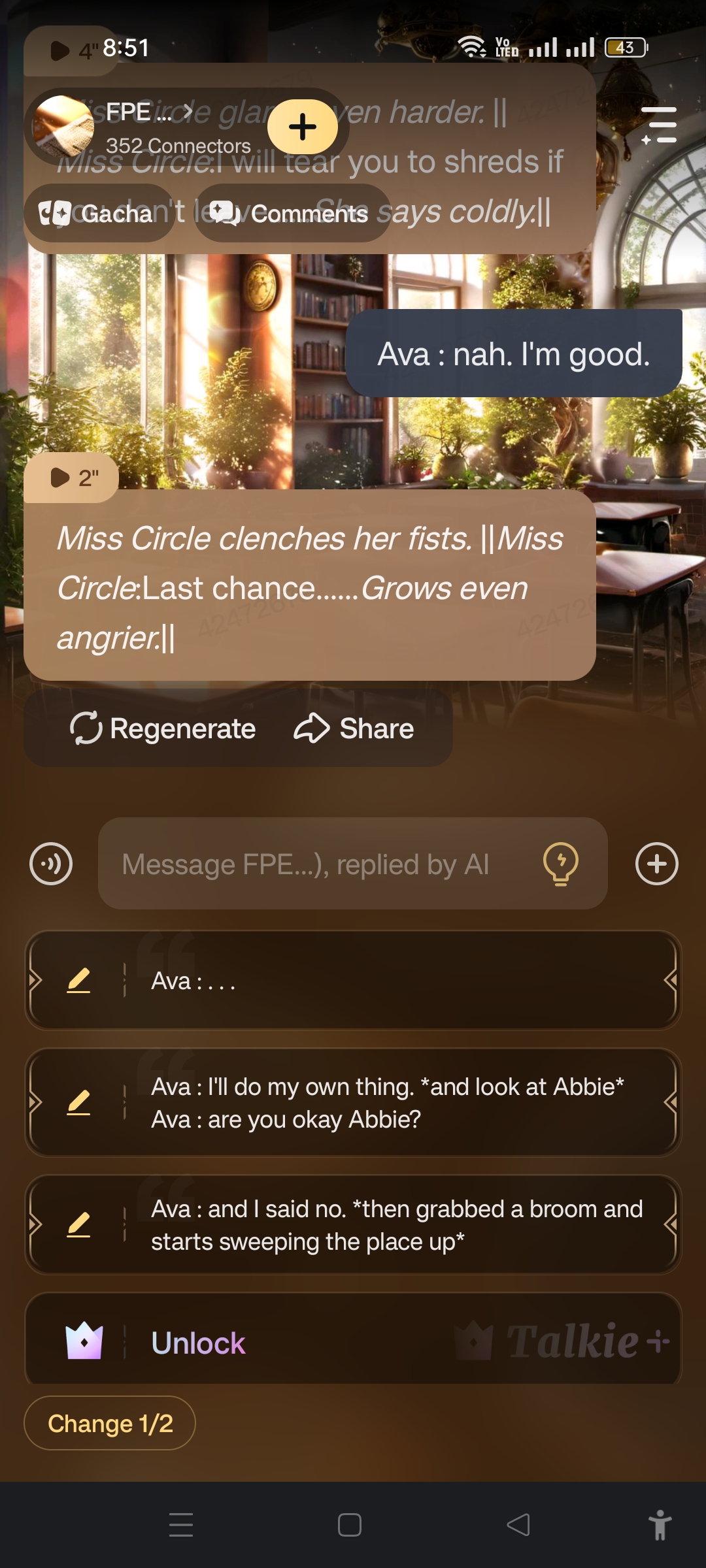Open the Gacha feature

pyautogui.click(x=98, y=214)
